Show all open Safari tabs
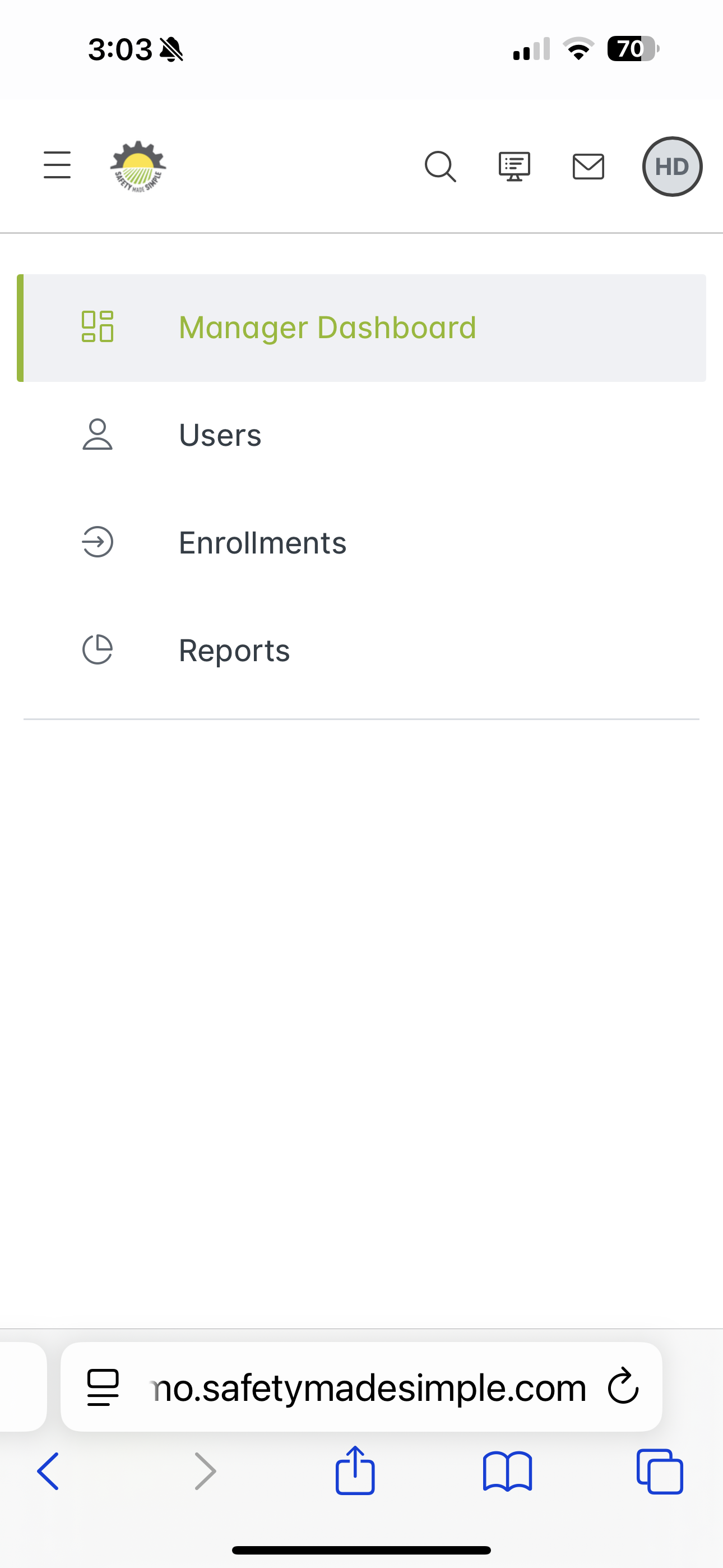The width and height of the screenshot is (723, 1568). point(660,1471)
